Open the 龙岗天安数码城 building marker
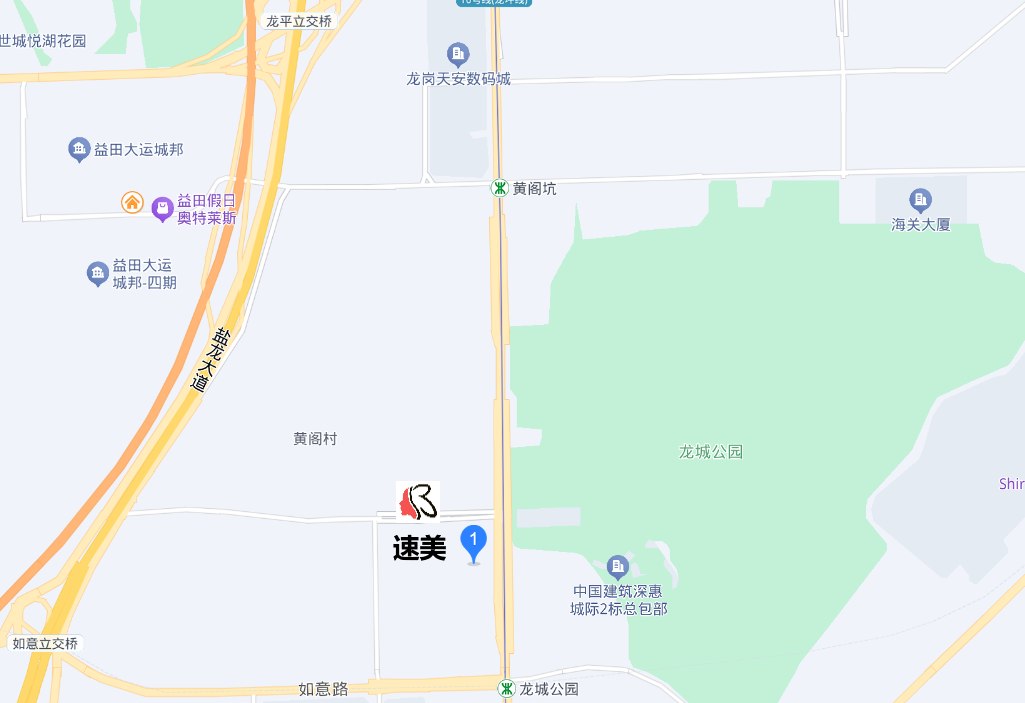This screenshot has height=703, width=1025. click(x=459, y=53)
